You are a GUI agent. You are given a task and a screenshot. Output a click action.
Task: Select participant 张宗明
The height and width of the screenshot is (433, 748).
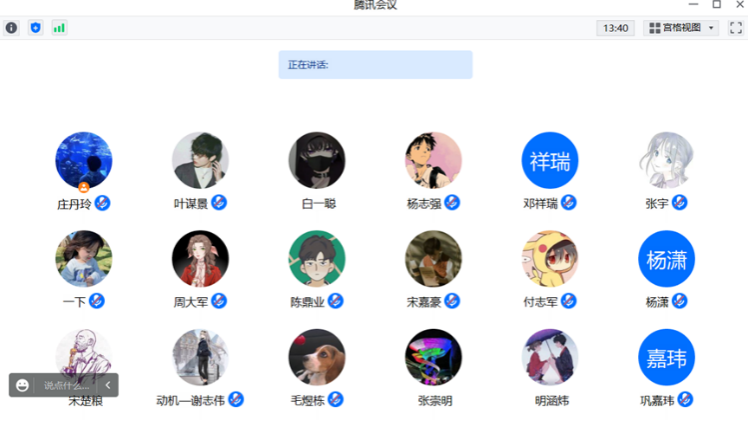[434, 357]
